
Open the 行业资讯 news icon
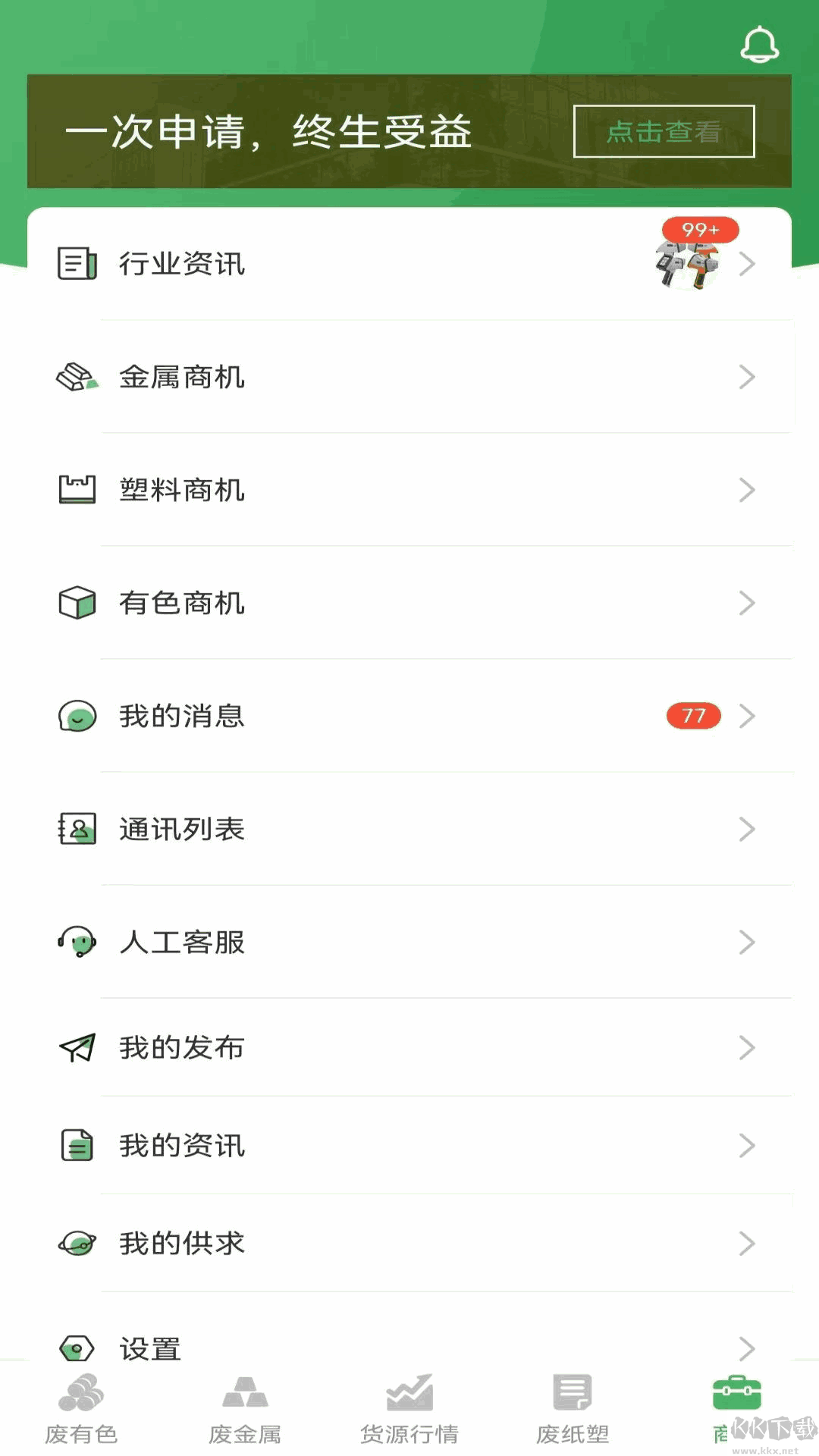click(76, 264)
